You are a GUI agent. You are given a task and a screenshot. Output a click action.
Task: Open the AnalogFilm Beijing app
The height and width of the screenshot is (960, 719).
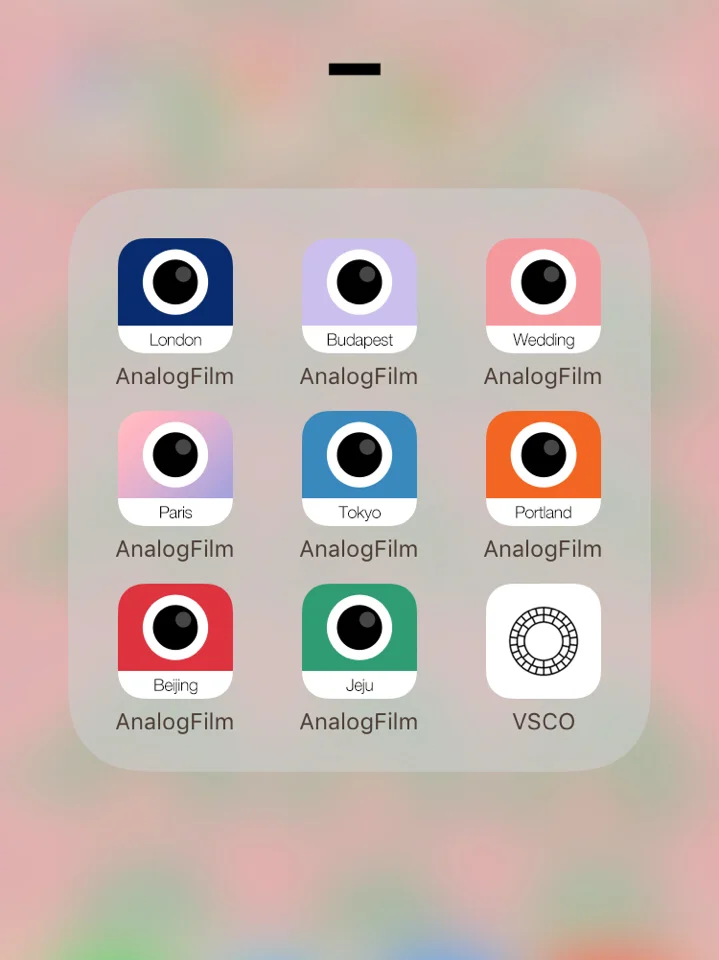click(x=175, y=641)
